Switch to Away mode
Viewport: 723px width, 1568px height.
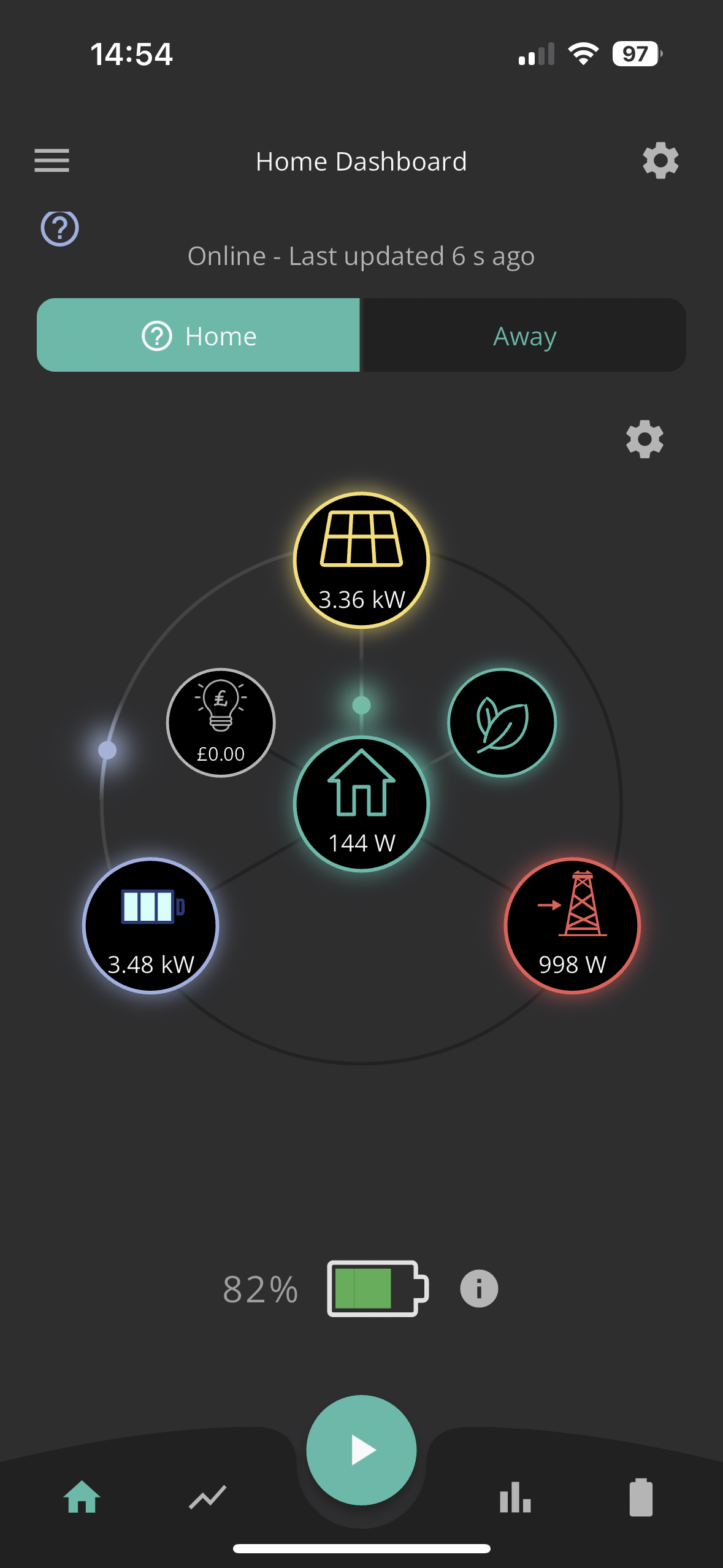(x=524, y=335)
